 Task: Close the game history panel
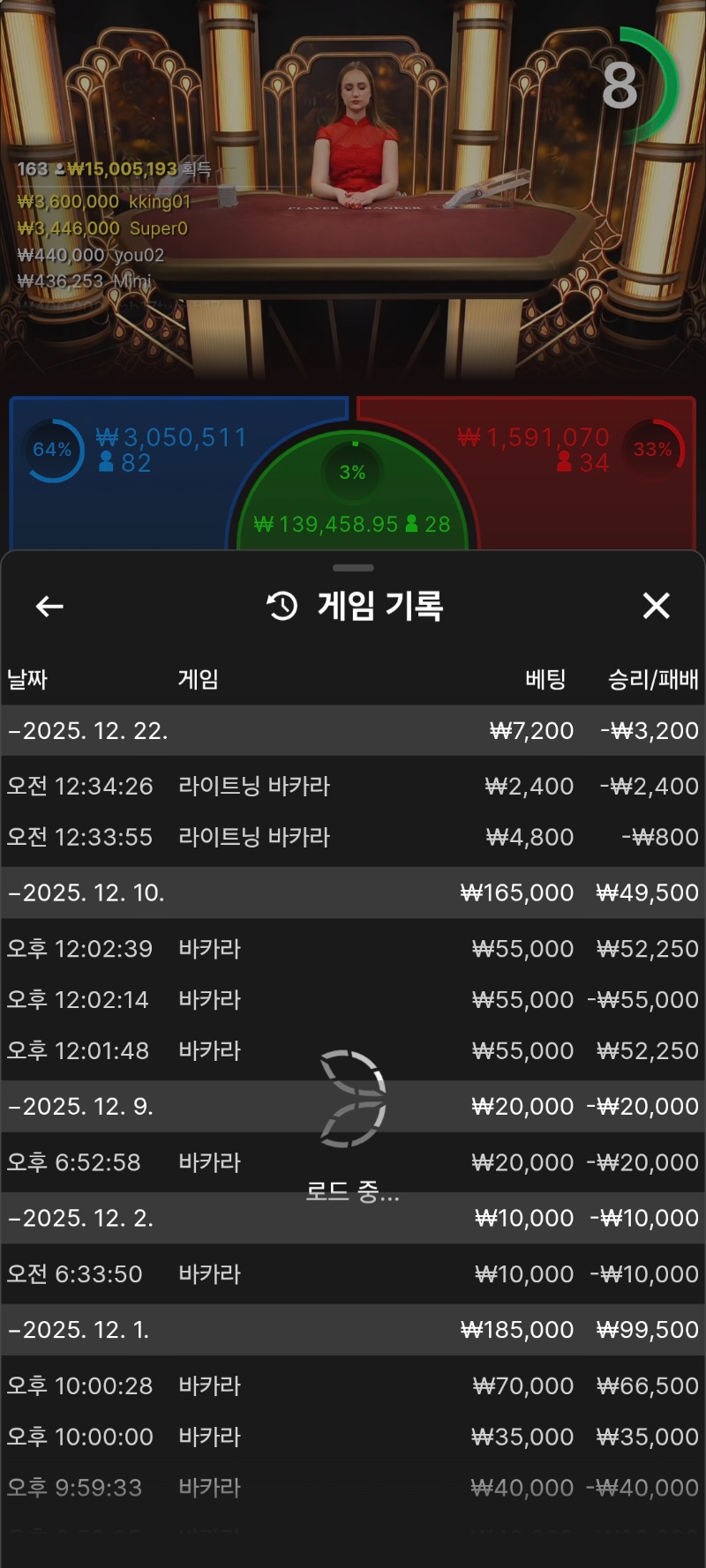(656, 606)
